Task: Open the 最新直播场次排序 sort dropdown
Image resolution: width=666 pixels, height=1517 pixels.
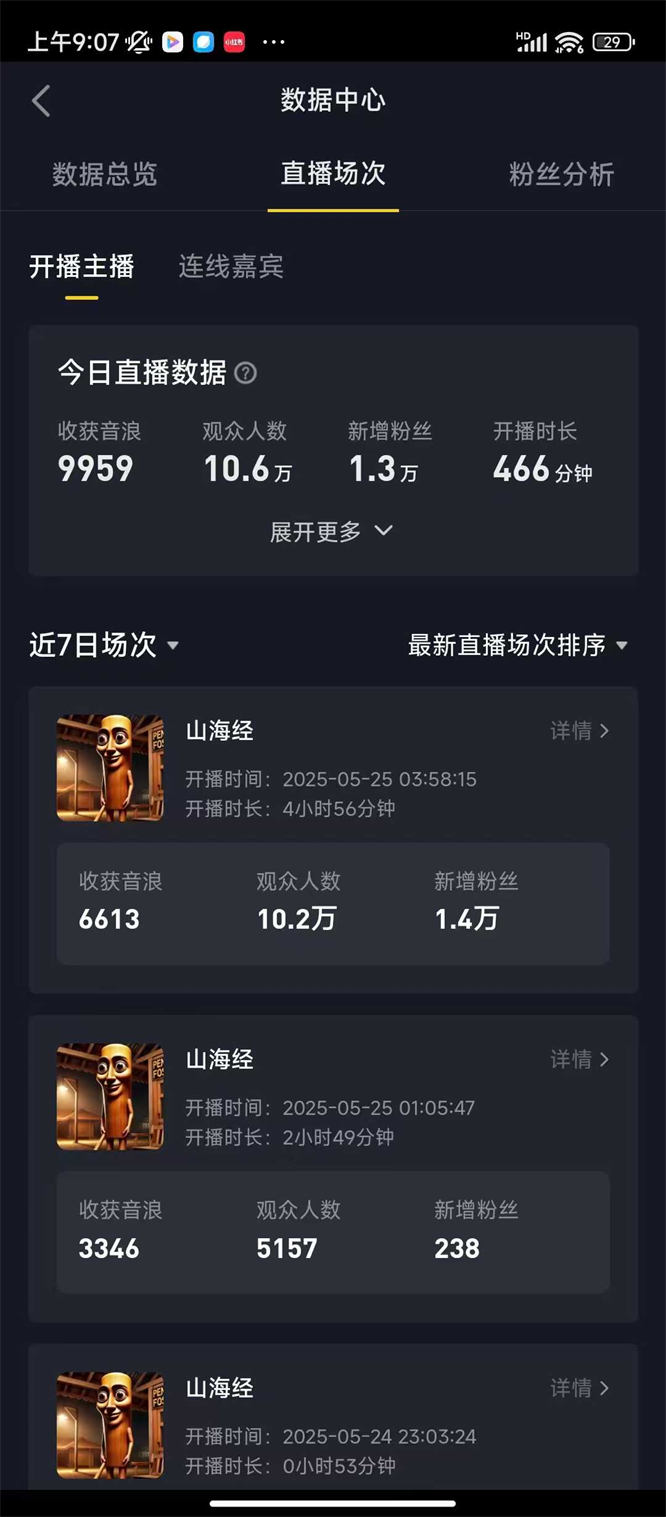Action: [x=518, y=645]
